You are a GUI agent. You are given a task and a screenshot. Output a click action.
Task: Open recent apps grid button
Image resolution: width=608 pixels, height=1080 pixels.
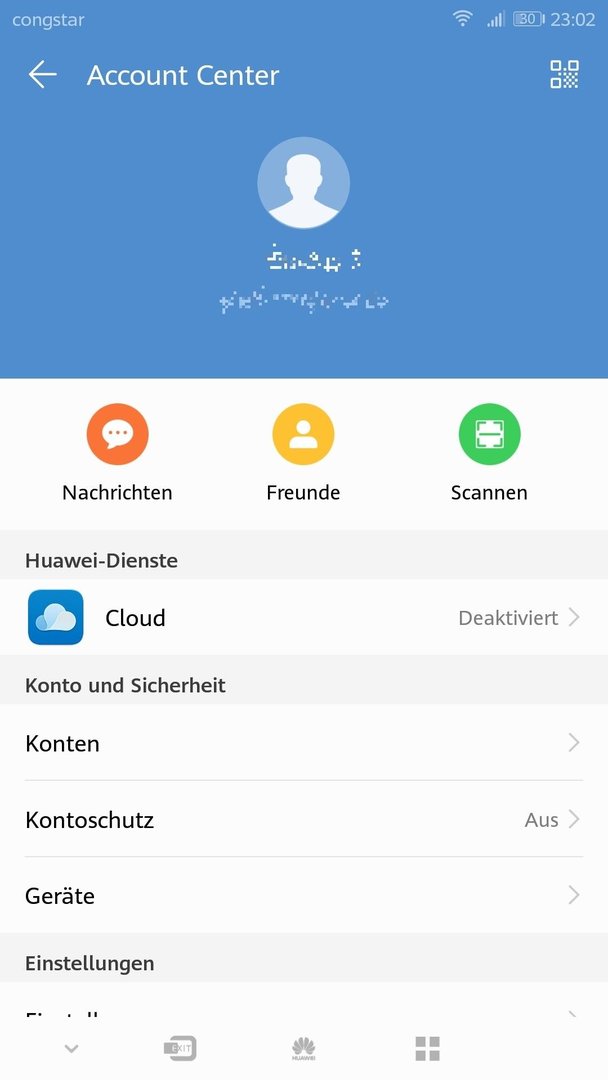[427, 1048]
